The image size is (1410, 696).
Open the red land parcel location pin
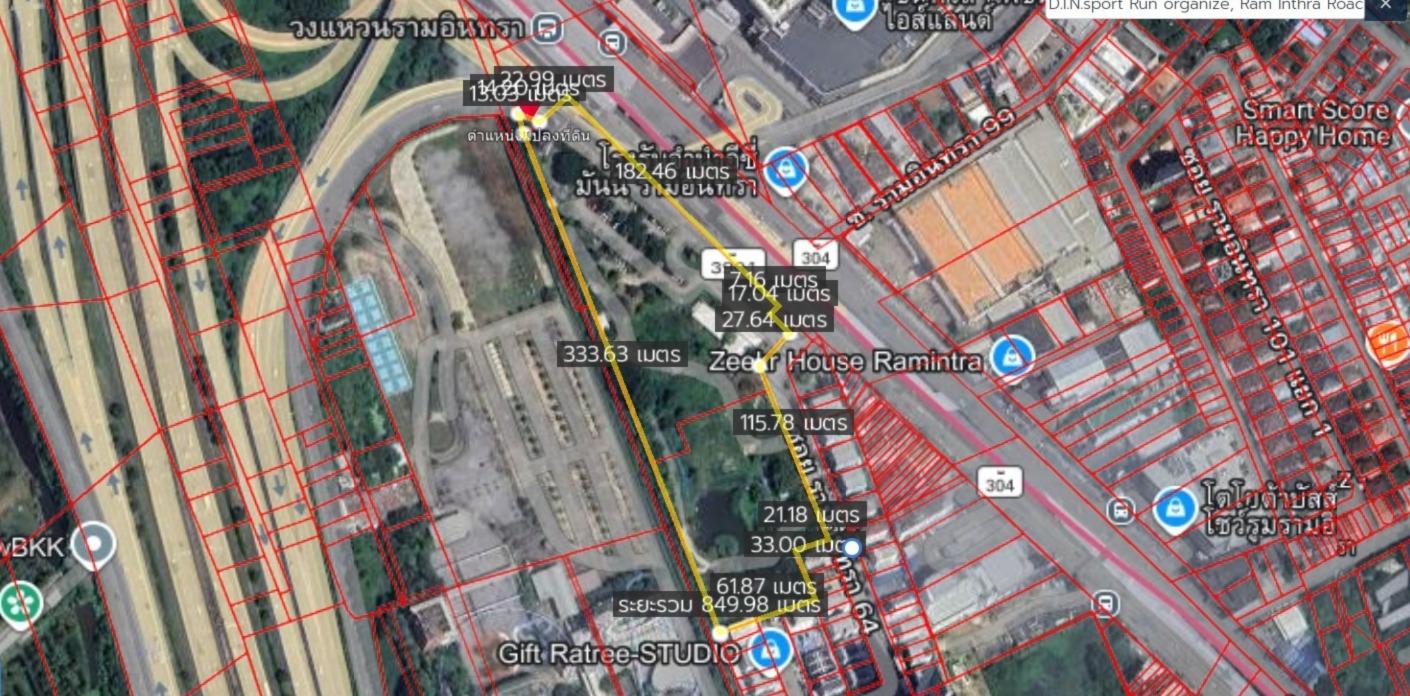tap(527, 108)
